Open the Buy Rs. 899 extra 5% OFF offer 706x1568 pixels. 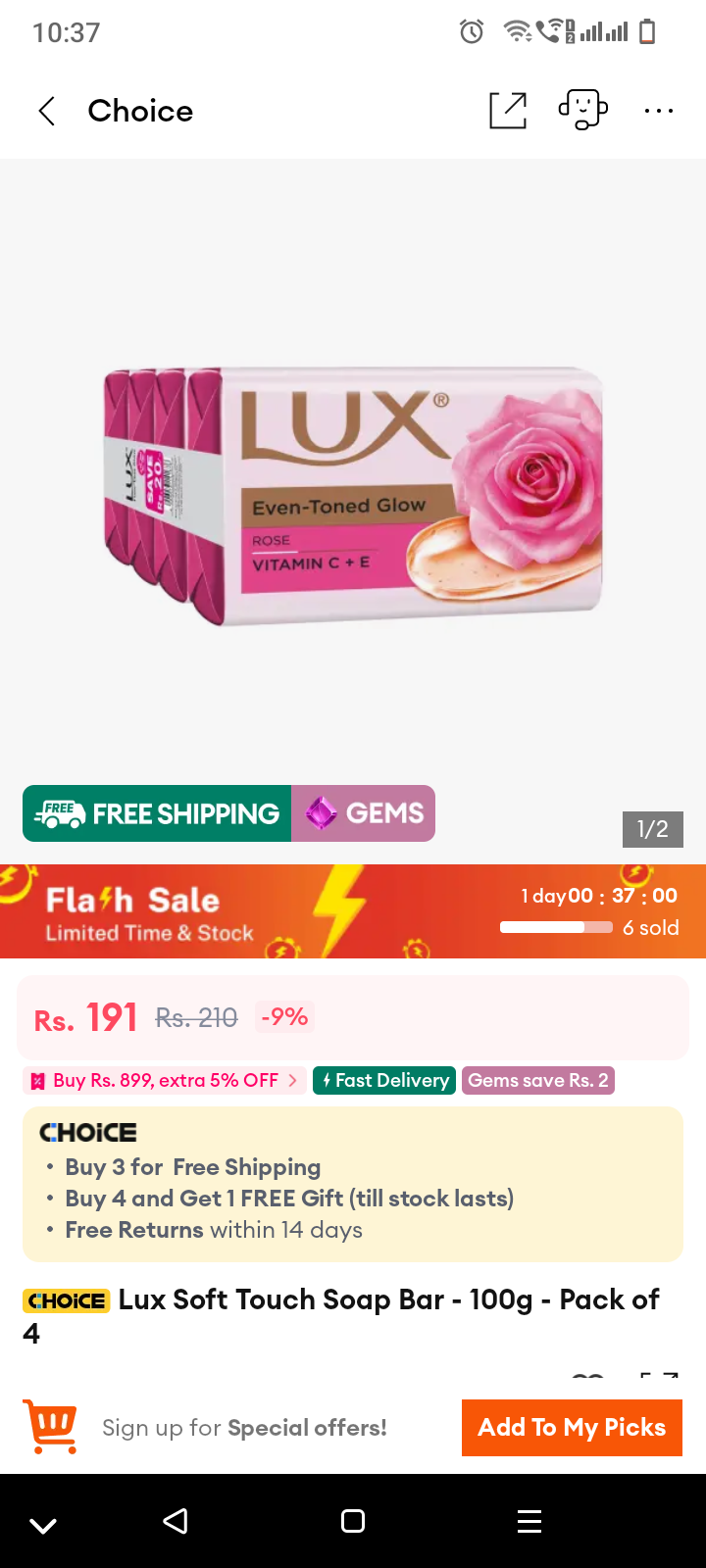point(164,1080)
